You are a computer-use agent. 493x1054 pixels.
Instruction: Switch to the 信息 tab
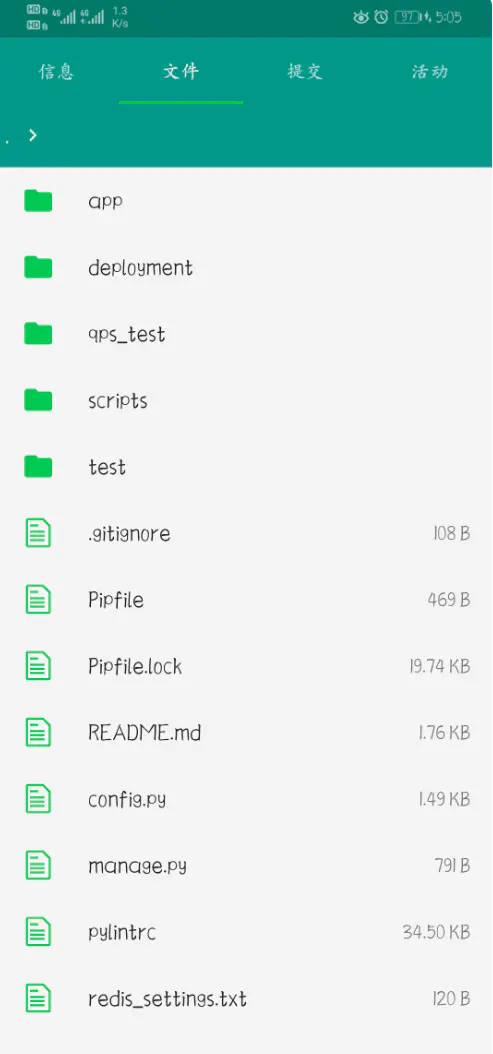[x=56, y=71]
